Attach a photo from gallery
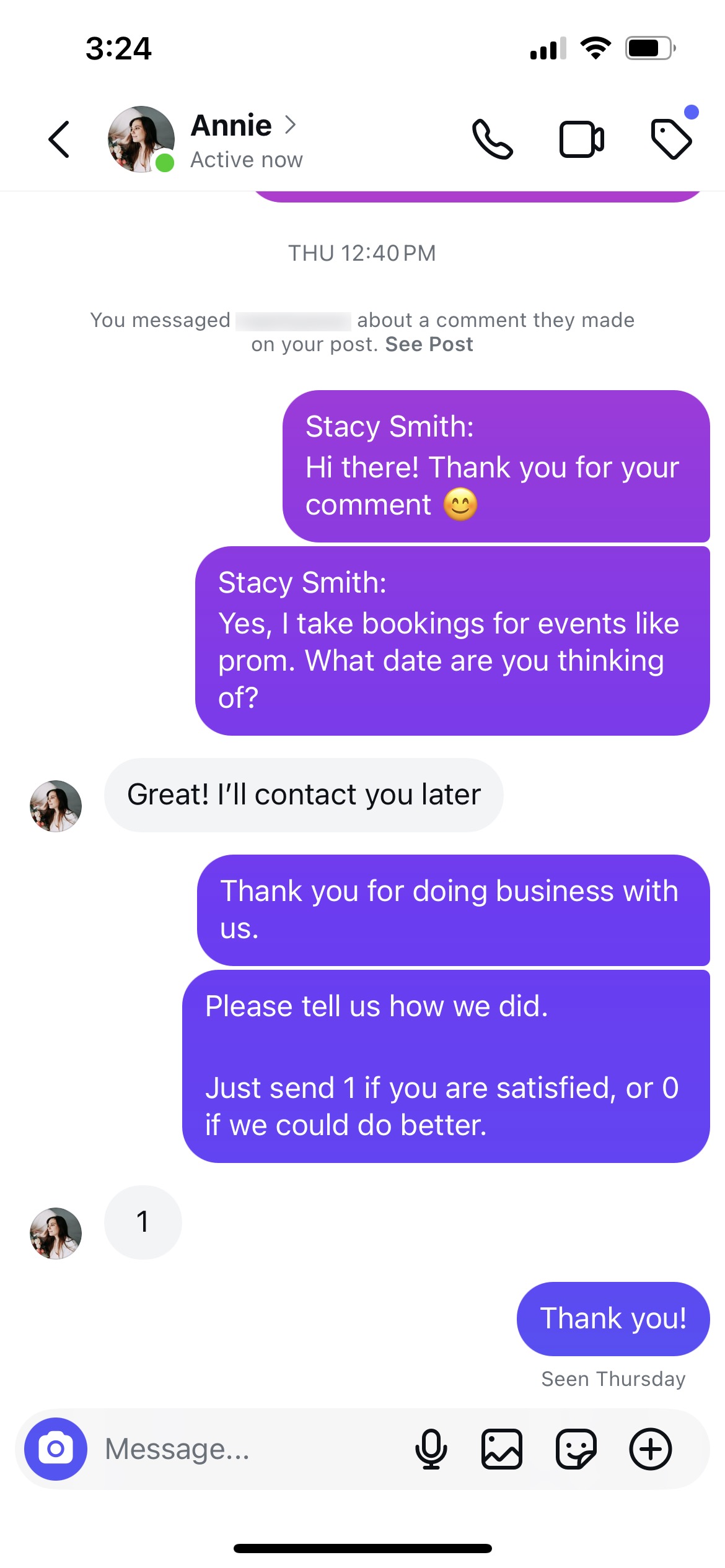Screen dimensions: 725x1568 [x=502, y=1449]
